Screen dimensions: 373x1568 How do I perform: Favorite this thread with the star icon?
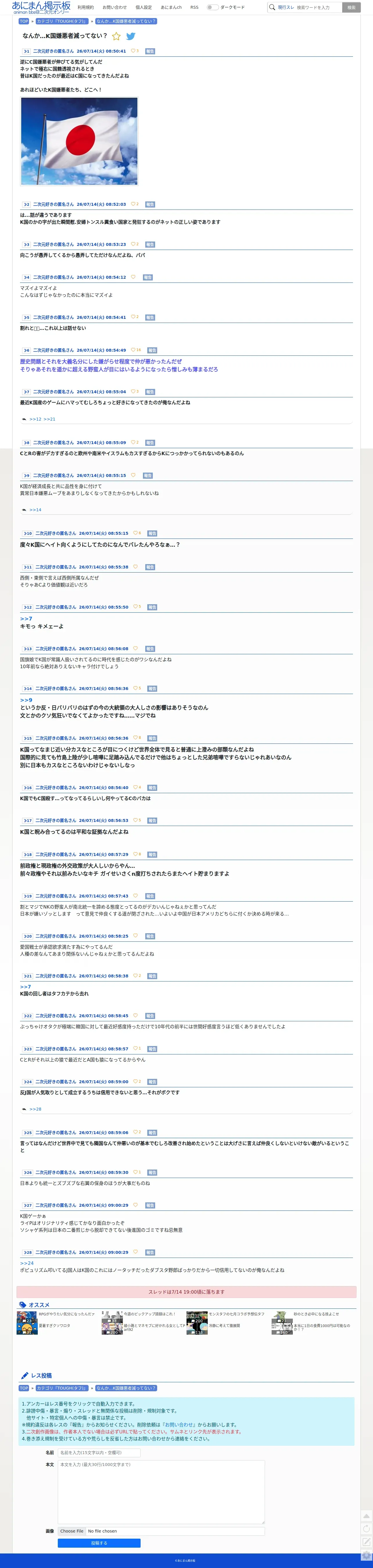pos(116,36)
